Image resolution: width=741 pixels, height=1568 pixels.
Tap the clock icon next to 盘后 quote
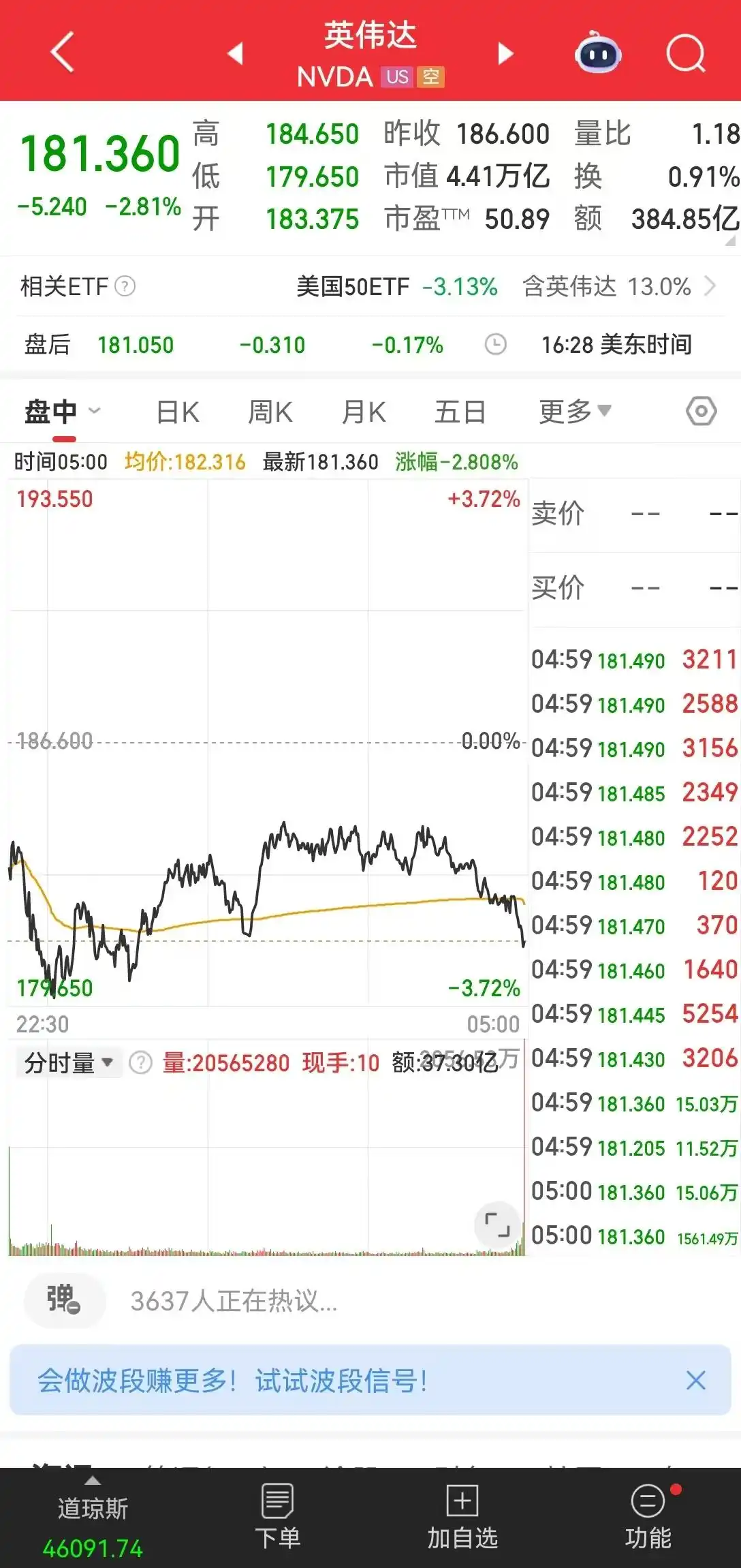pyautogui.click(x=496, y=345)
